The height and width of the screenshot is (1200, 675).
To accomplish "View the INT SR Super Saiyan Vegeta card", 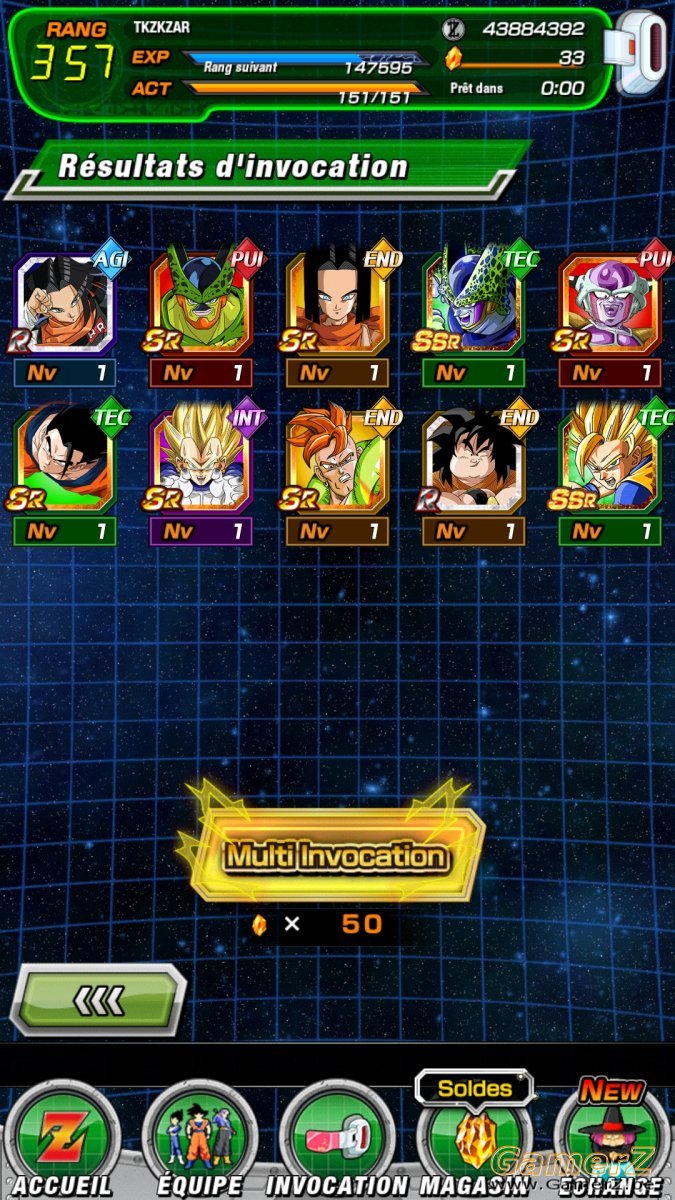I will [201, 461].
